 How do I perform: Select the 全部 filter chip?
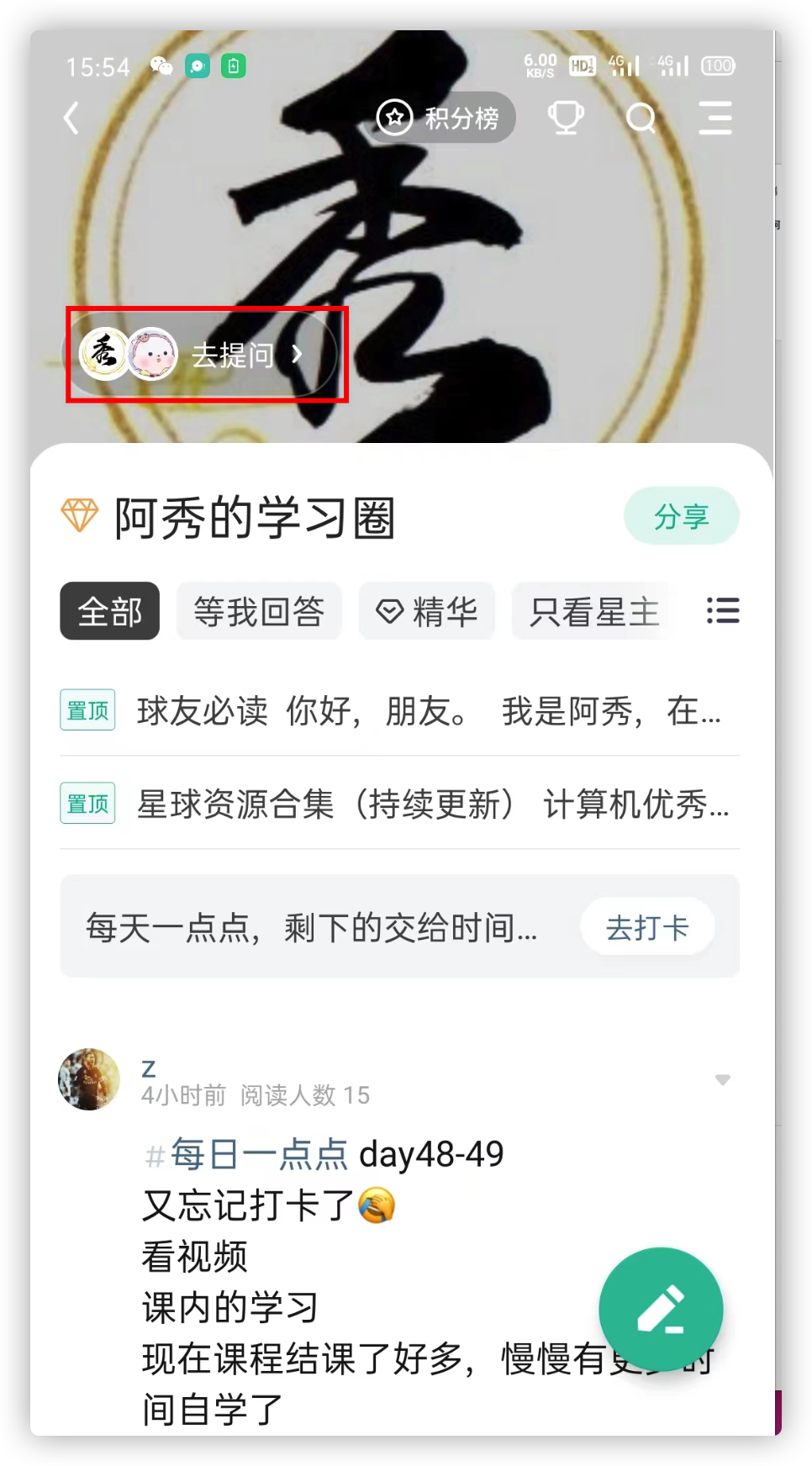pyautogui.click(x=110, y=611)
